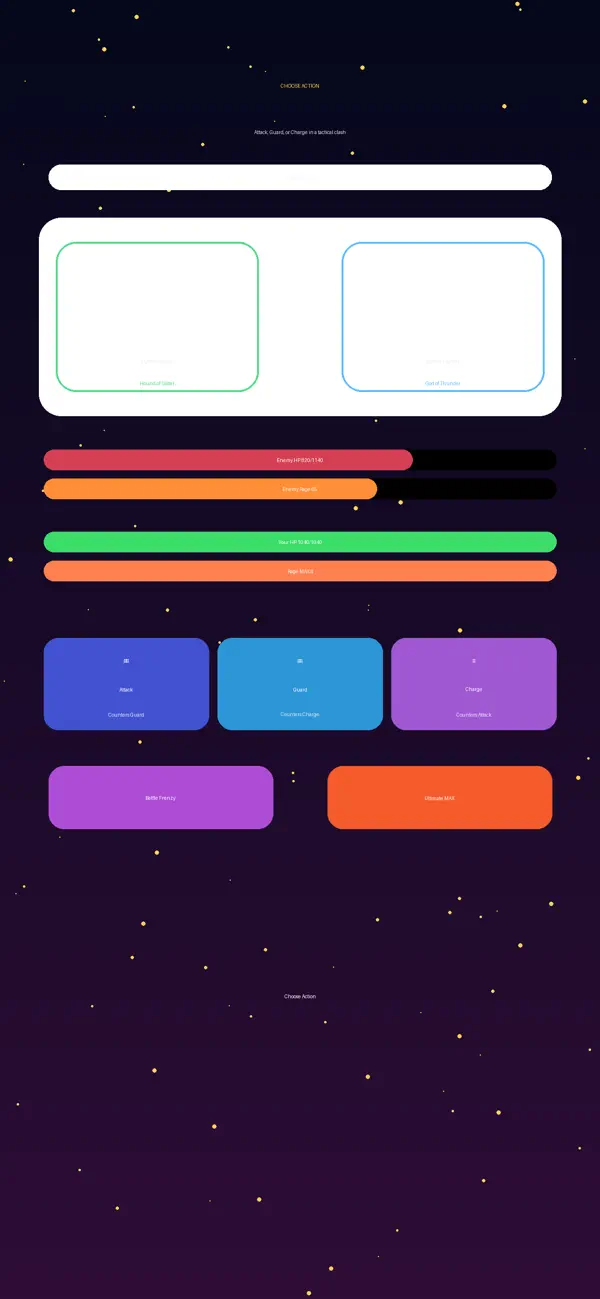Choose the Attack action
The height and width of the screenshot is (1299, 600).
coord(126,684)
